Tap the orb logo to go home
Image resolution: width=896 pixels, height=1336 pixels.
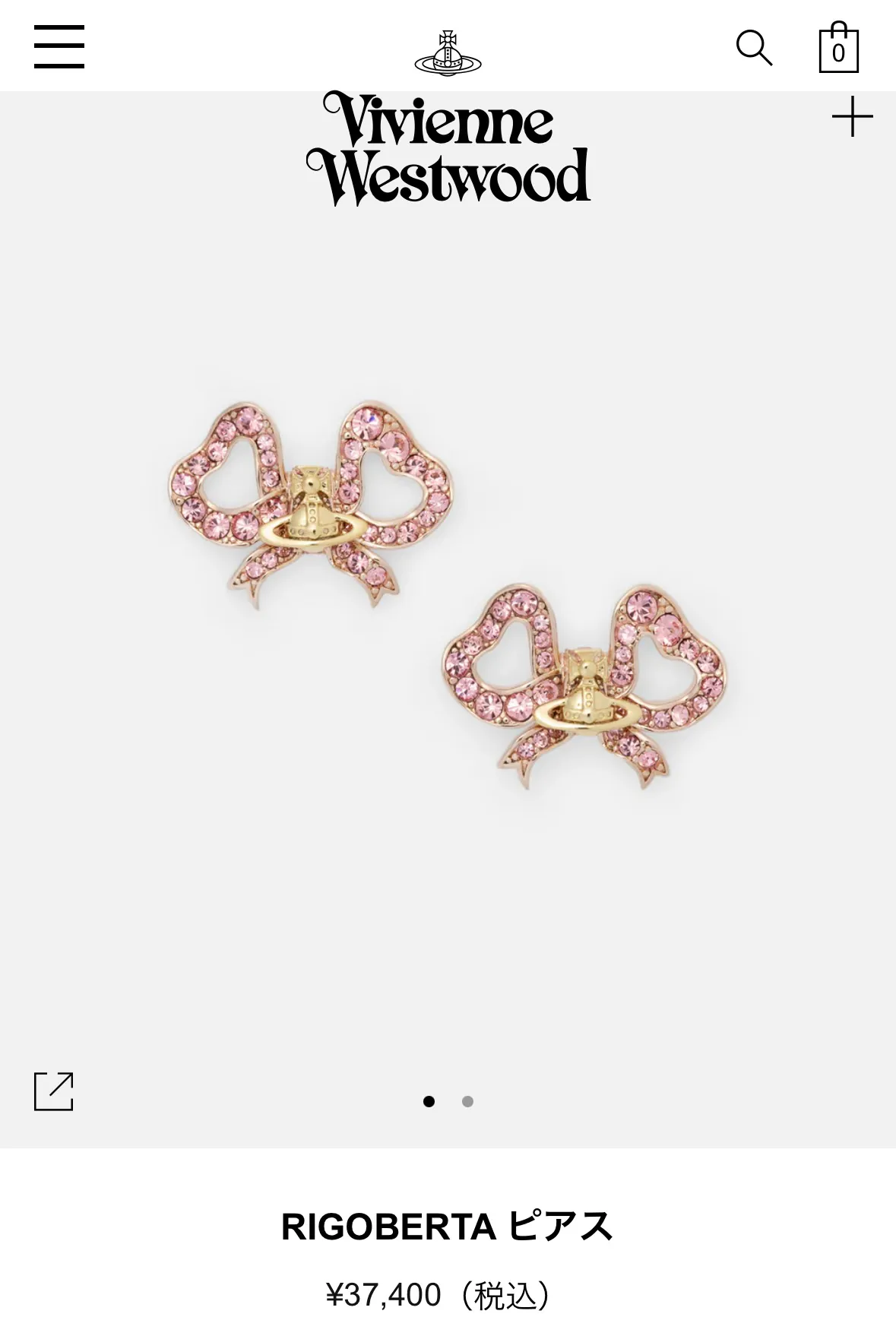click(448, 52)
